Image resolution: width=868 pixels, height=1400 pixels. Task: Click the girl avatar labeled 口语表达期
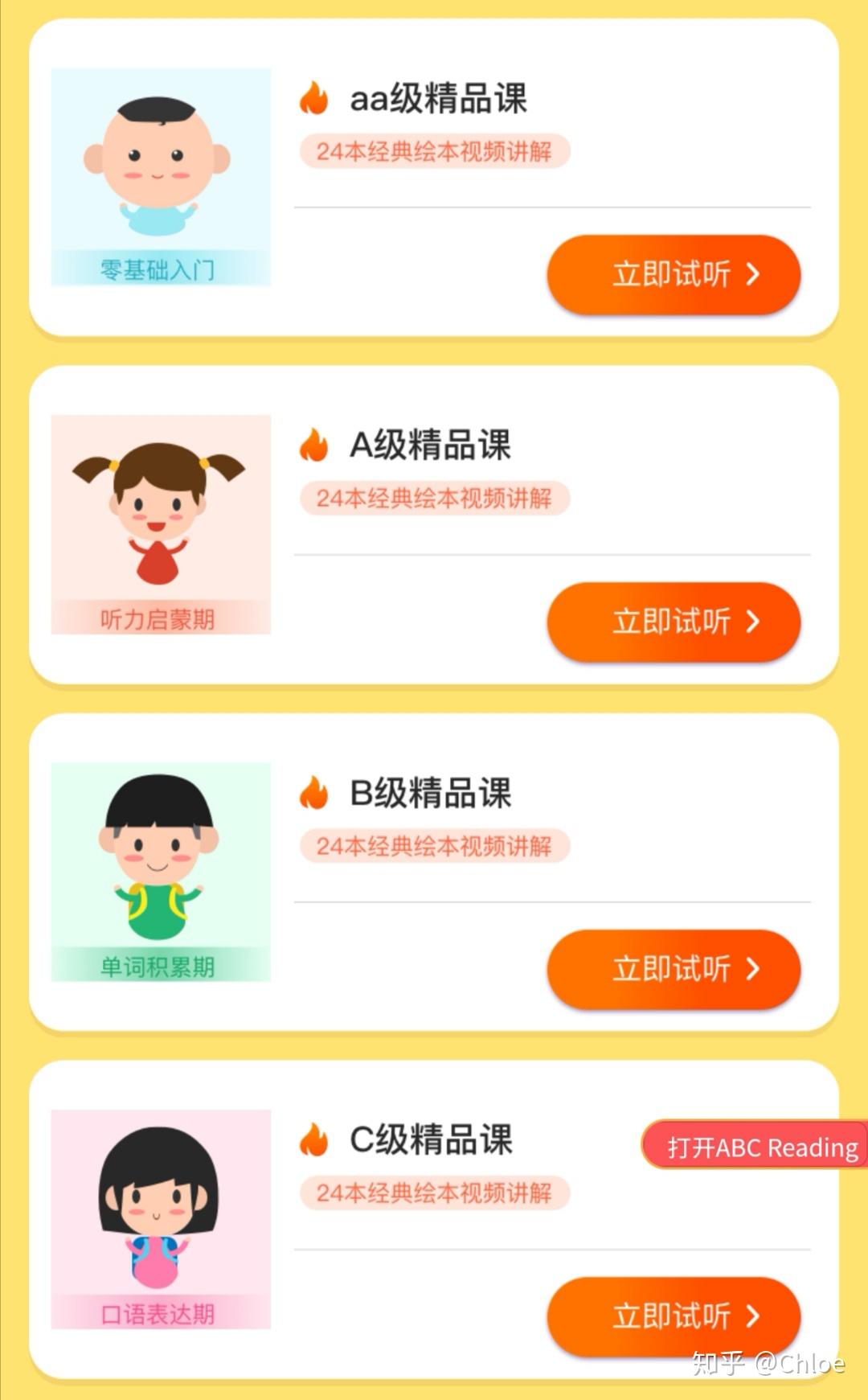161,1216
